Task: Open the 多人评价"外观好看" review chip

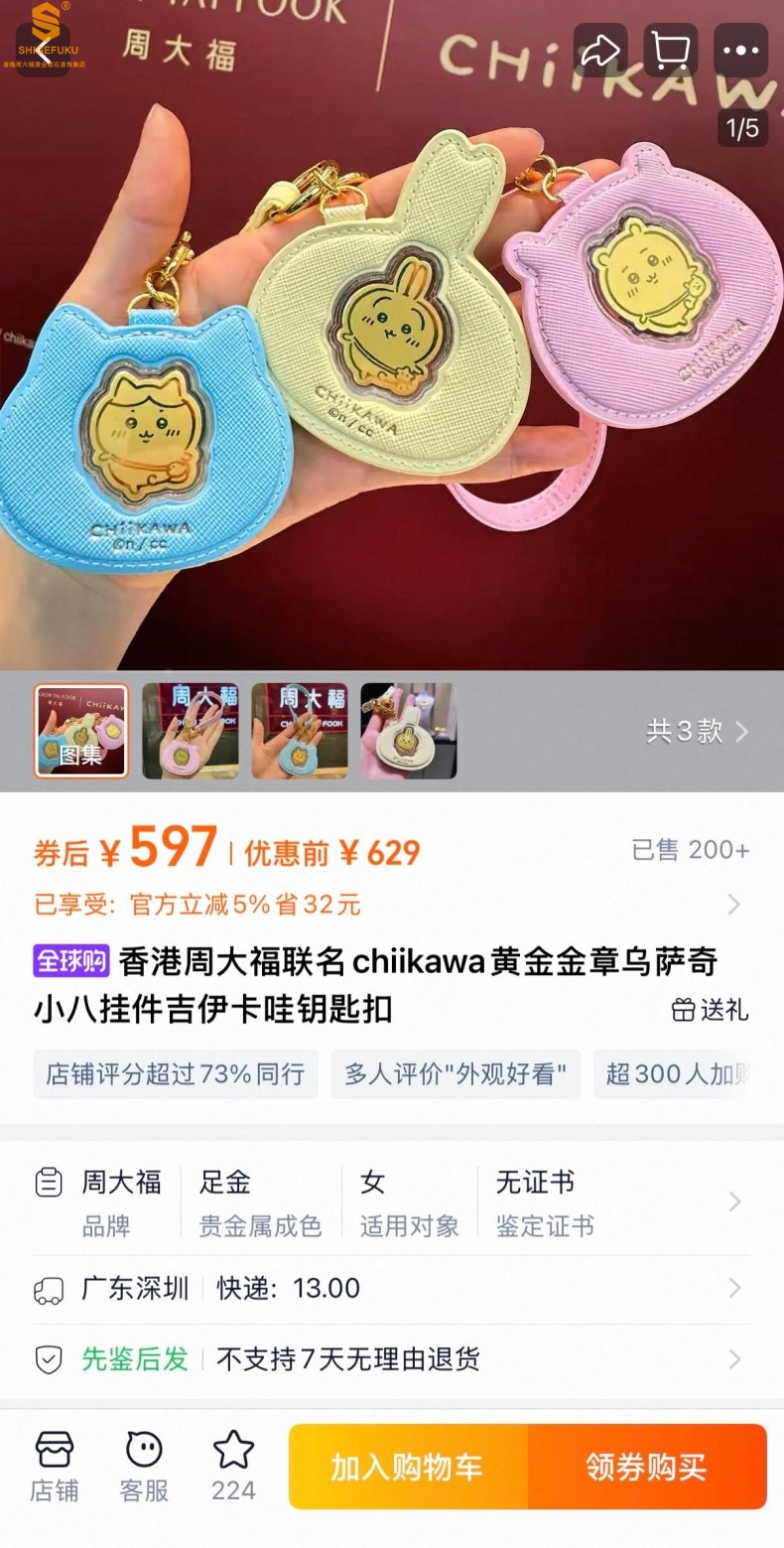Action: click(x=456, y=1073)
